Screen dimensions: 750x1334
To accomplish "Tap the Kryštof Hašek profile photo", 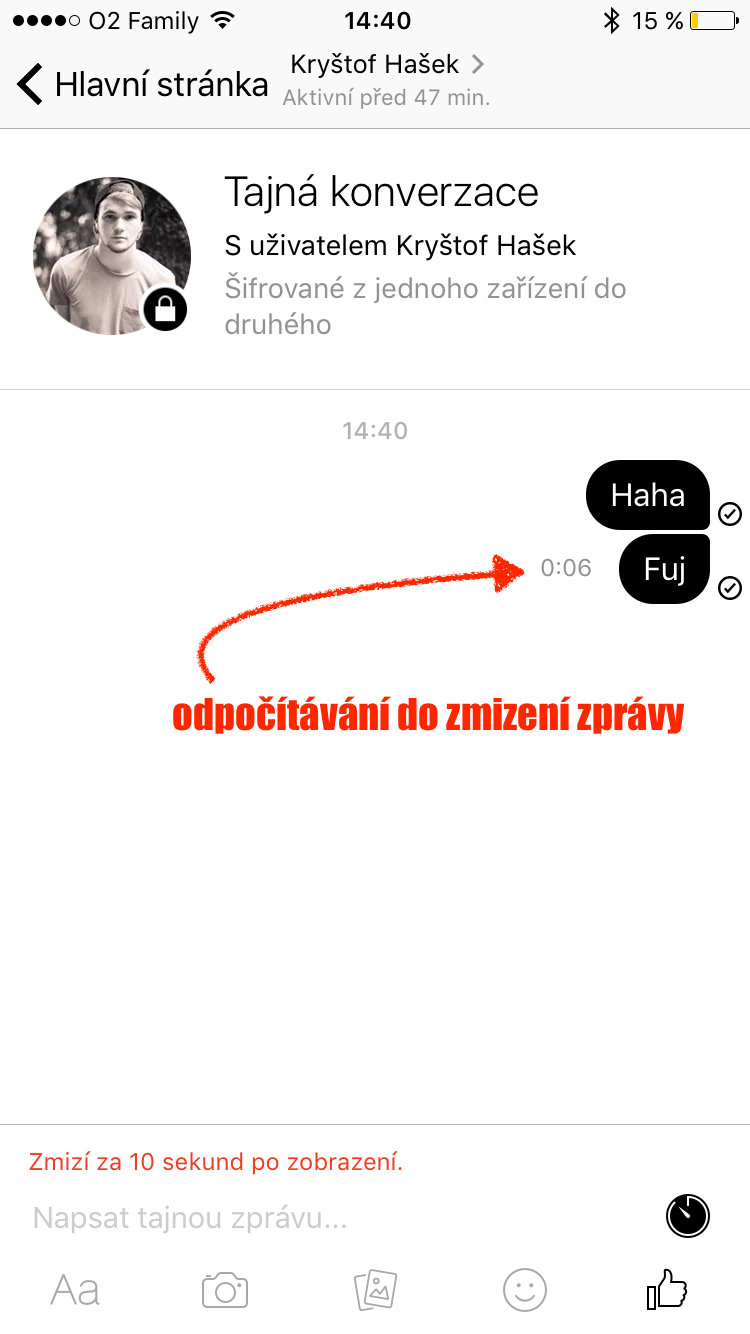I will (x=112, y=256).
